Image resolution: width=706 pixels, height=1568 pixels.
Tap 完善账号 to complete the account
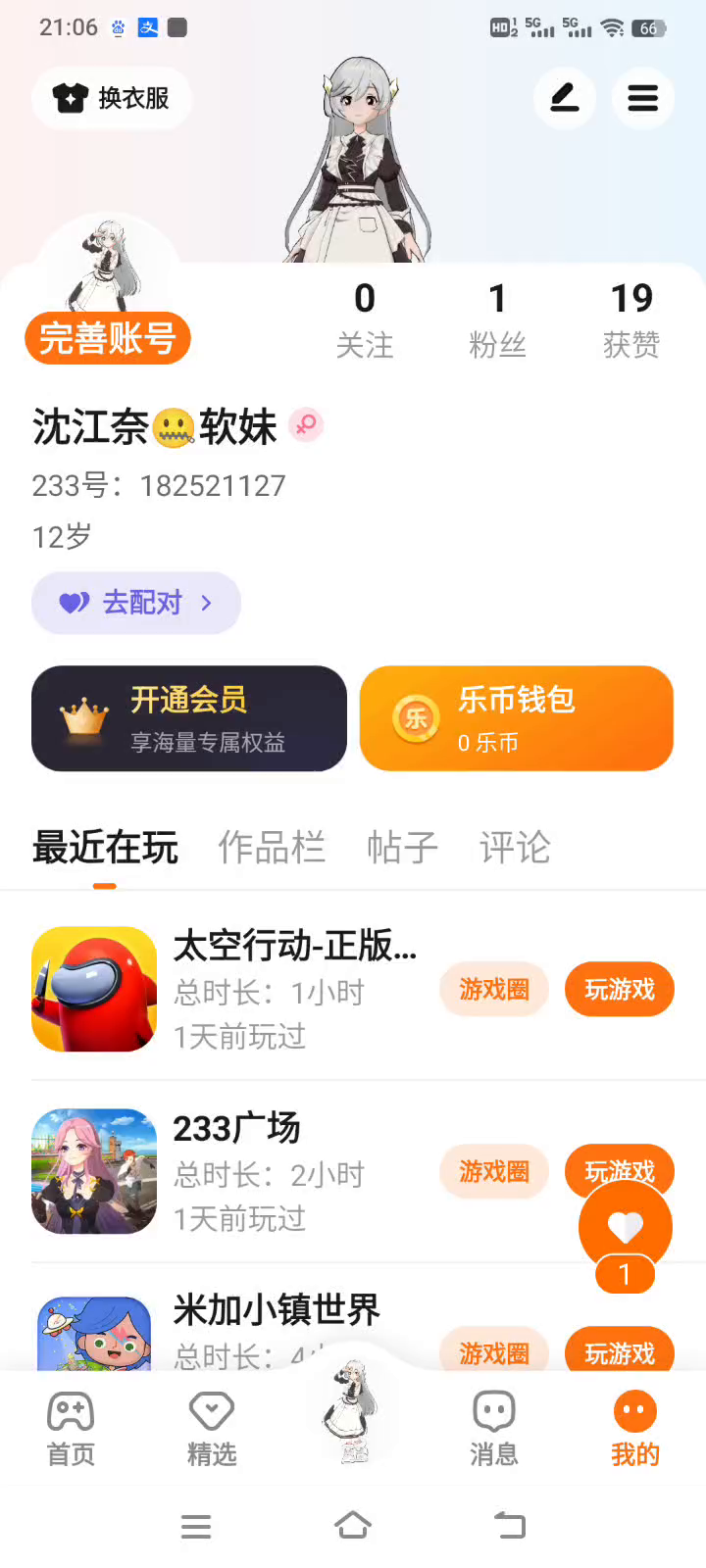[x=108, y=339]
